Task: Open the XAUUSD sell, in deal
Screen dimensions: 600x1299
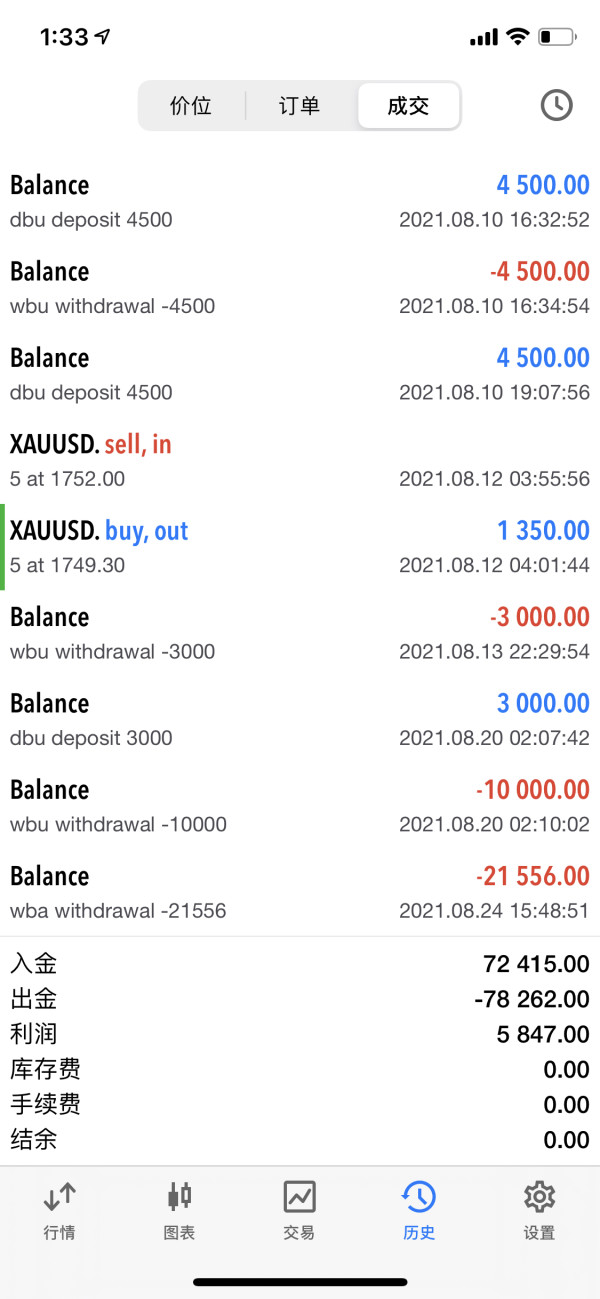Action: (300, 461)
